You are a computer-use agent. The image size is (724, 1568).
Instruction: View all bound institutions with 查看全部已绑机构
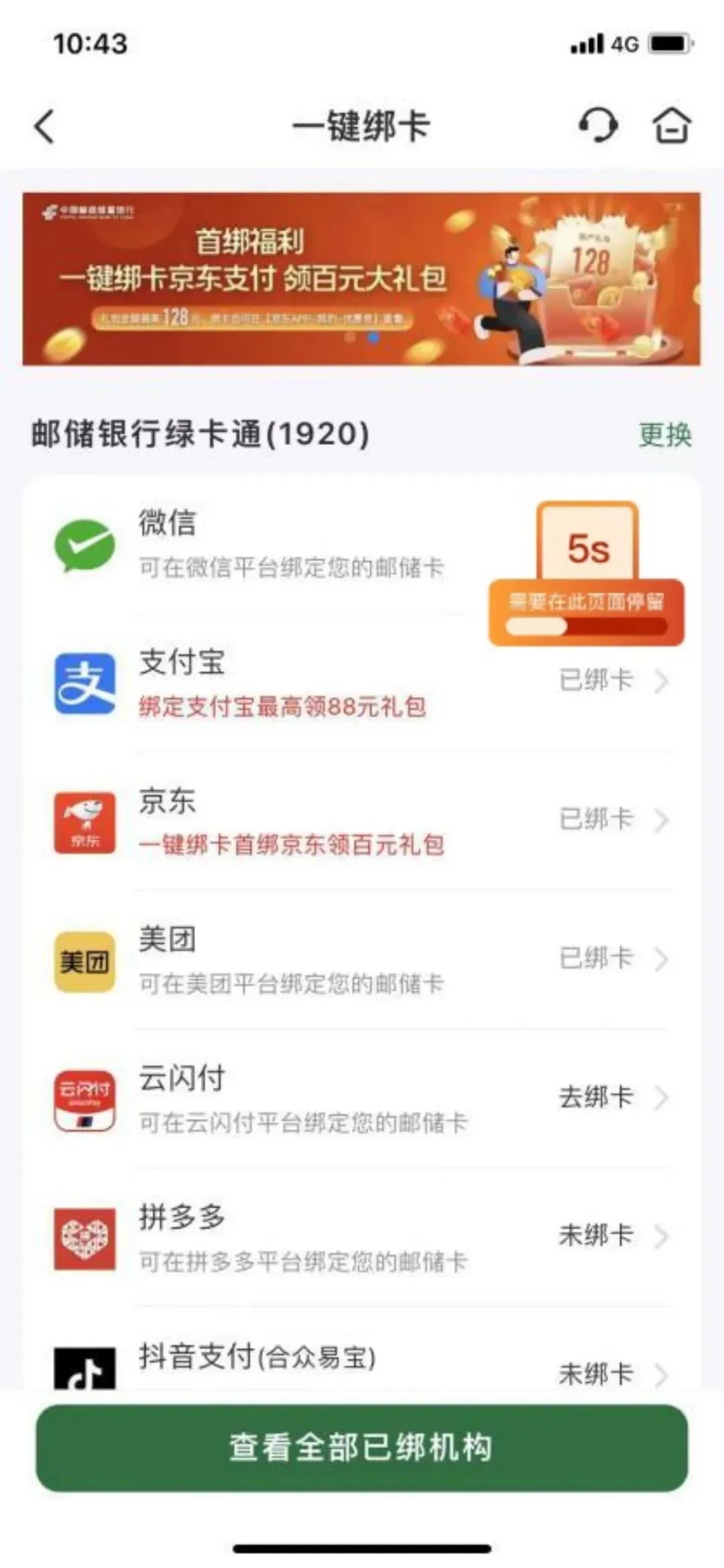pyautogui.click(x=362, y=1447)
